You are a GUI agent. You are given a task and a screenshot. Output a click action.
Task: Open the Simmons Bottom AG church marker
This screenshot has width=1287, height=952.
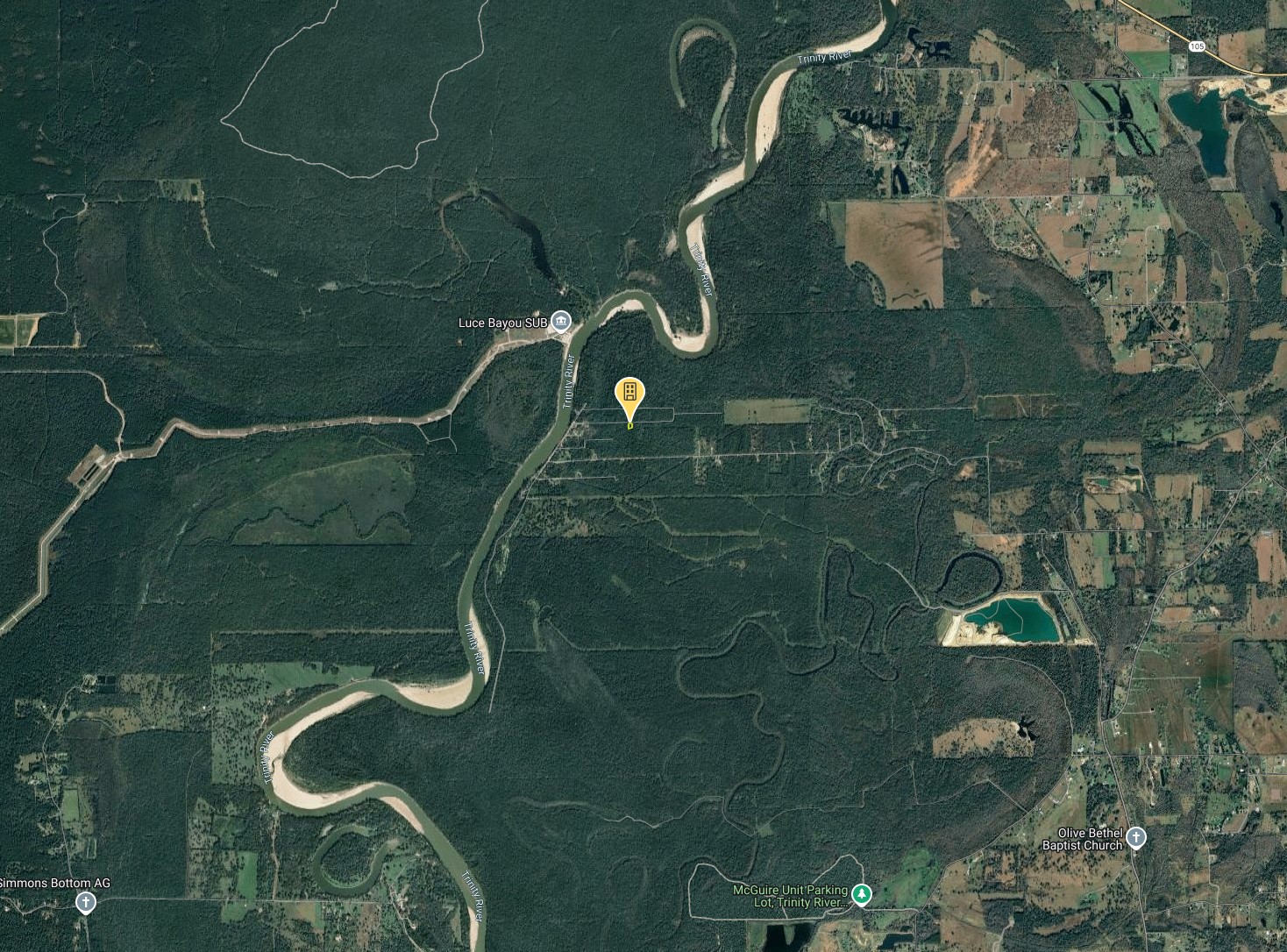[x=85, y=902]
